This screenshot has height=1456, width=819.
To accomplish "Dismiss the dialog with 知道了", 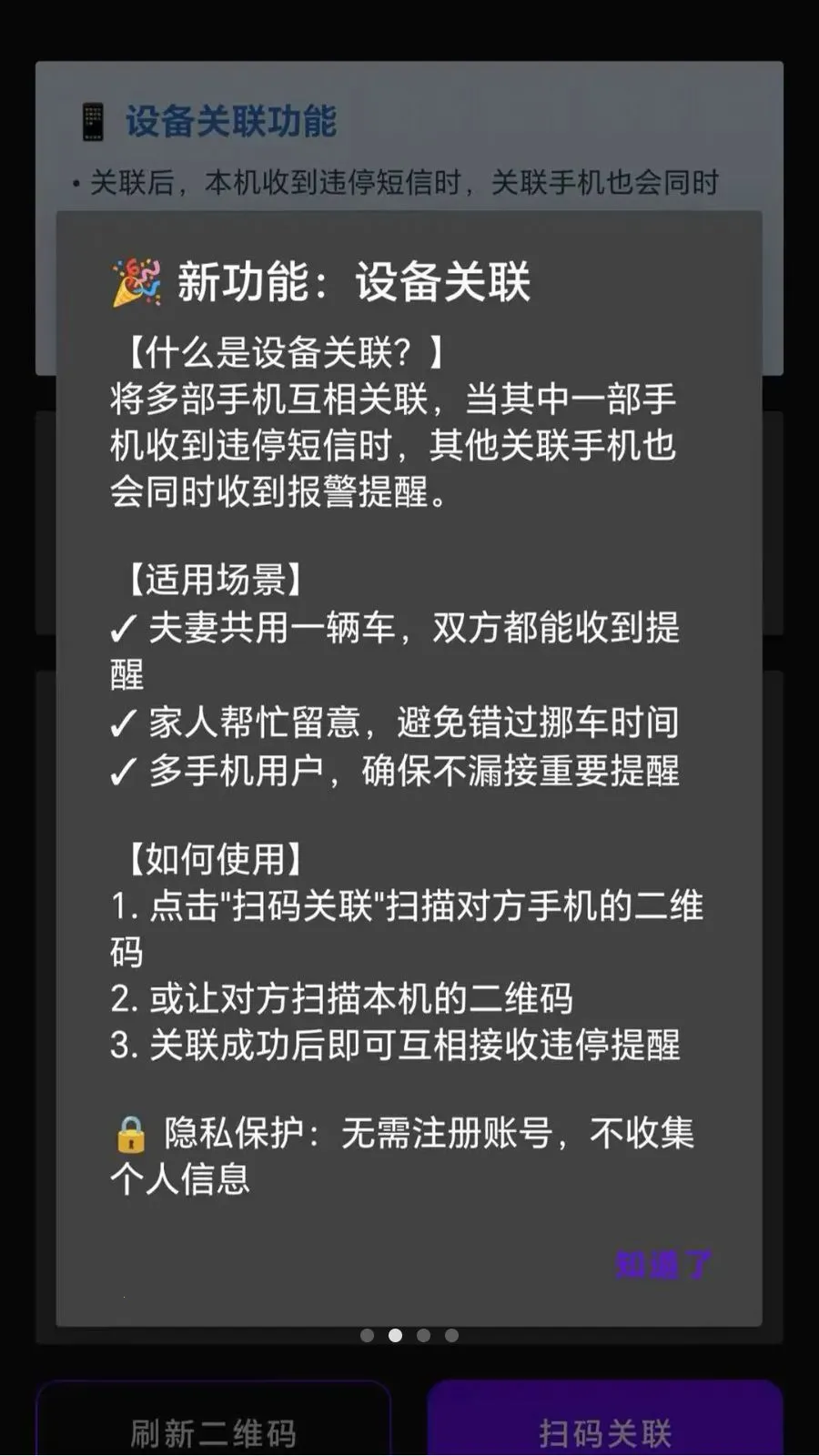I will coord(662,1264).
